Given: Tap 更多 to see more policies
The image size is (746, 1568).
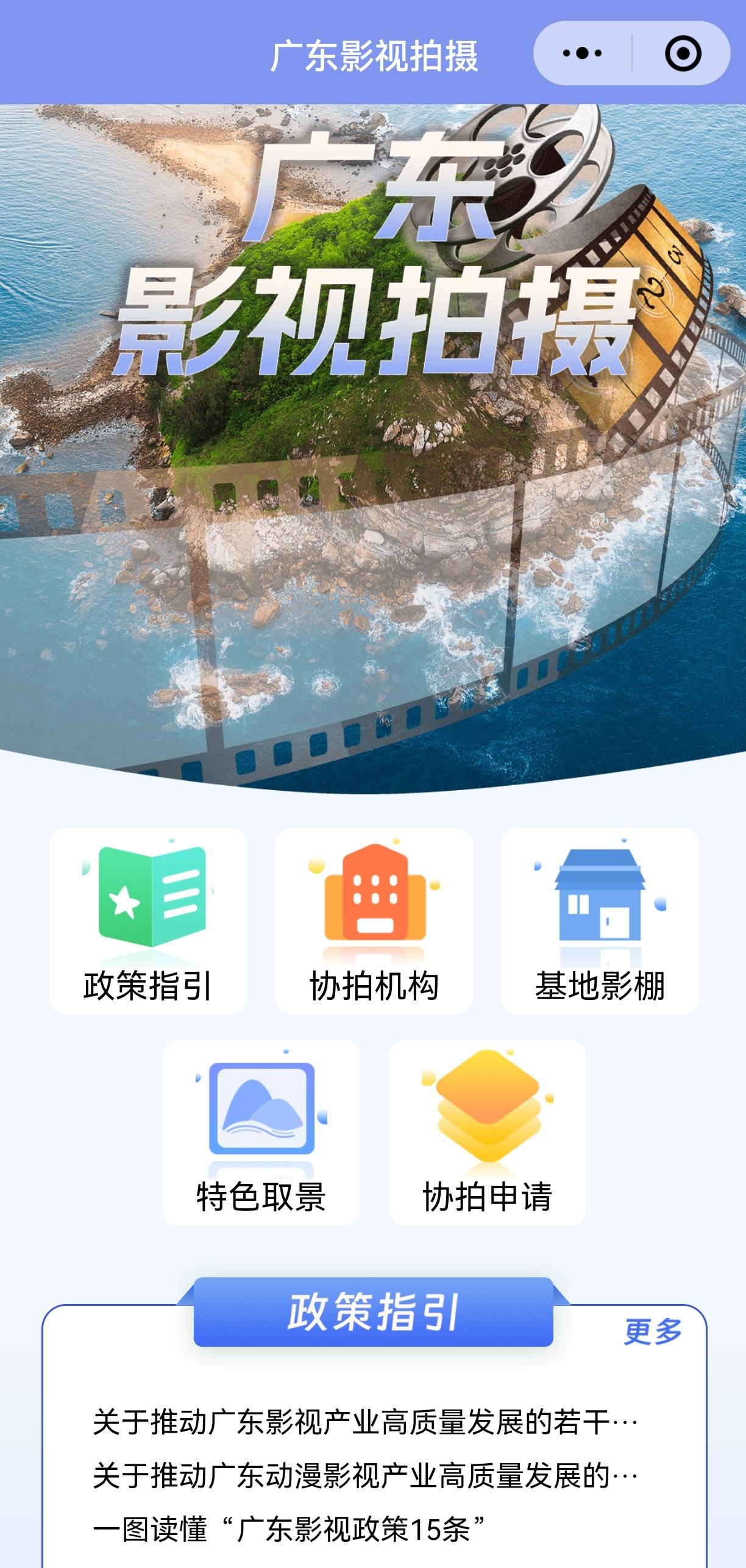Looking at the screenshot, I should coord(652,1331).
